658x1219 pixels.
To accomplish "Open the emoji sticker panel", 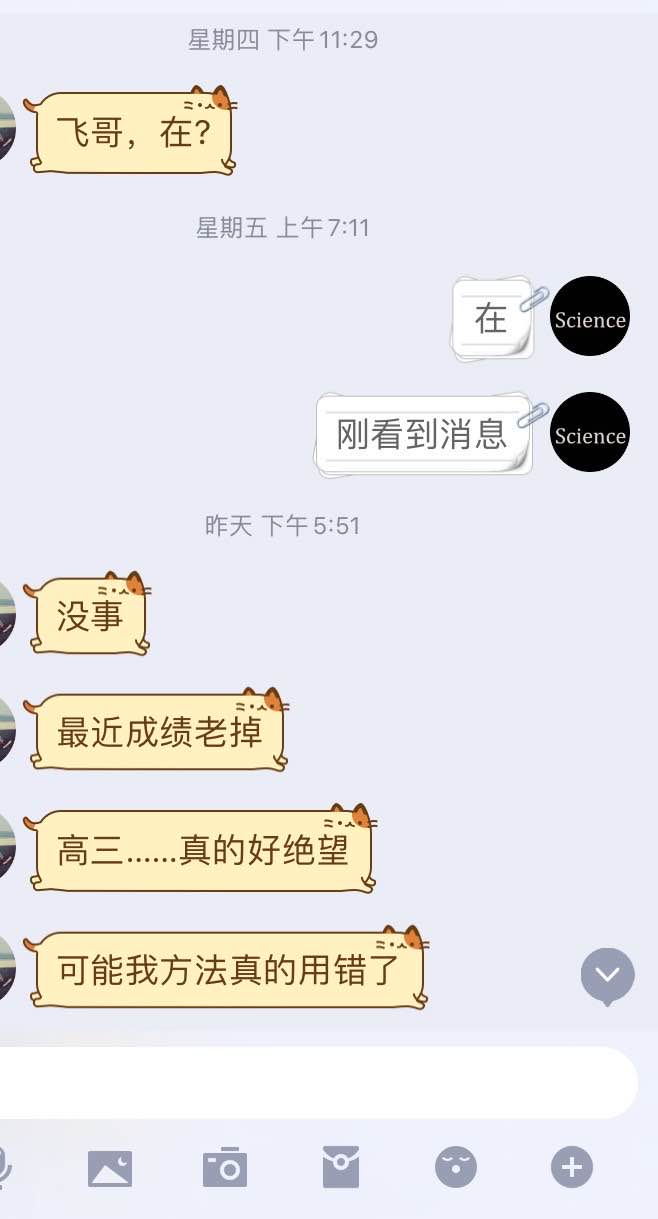I will click(x=456, y=1167).
